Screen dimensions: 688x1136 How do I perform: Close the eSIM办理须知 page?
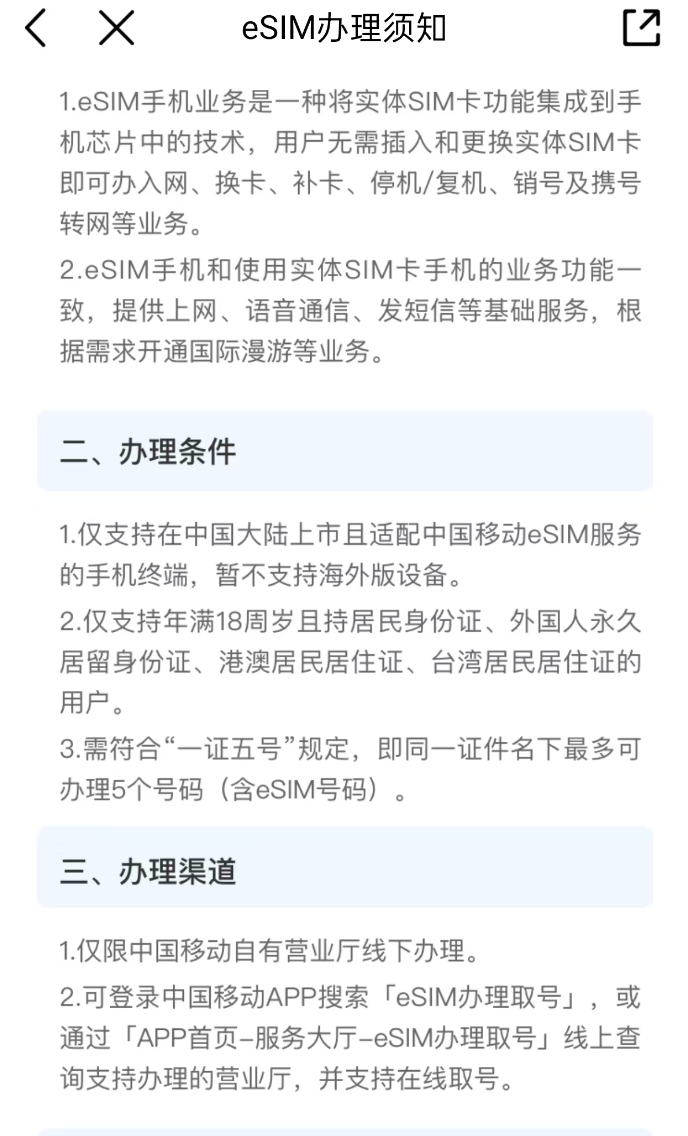[117, 29]
